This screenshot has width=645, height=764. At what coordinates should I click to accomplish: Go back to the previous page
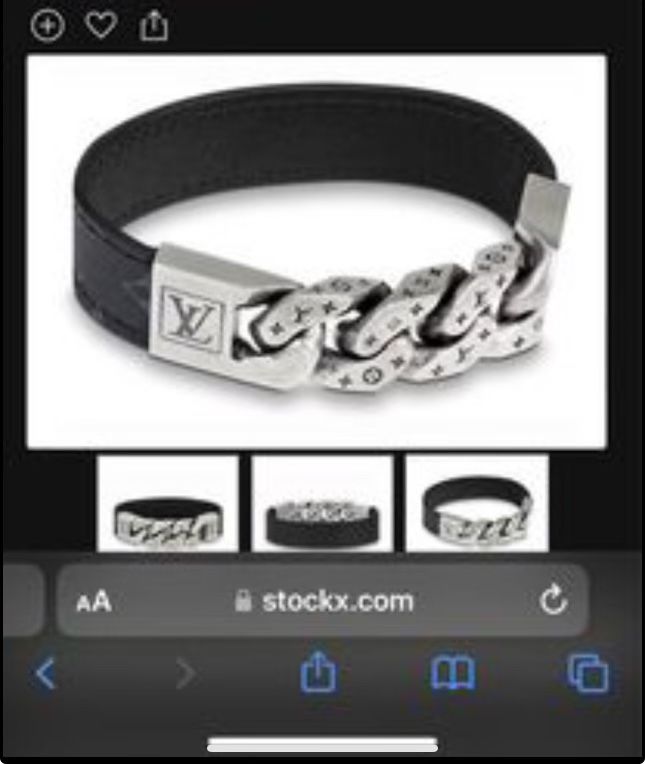(x=46, y=674)
